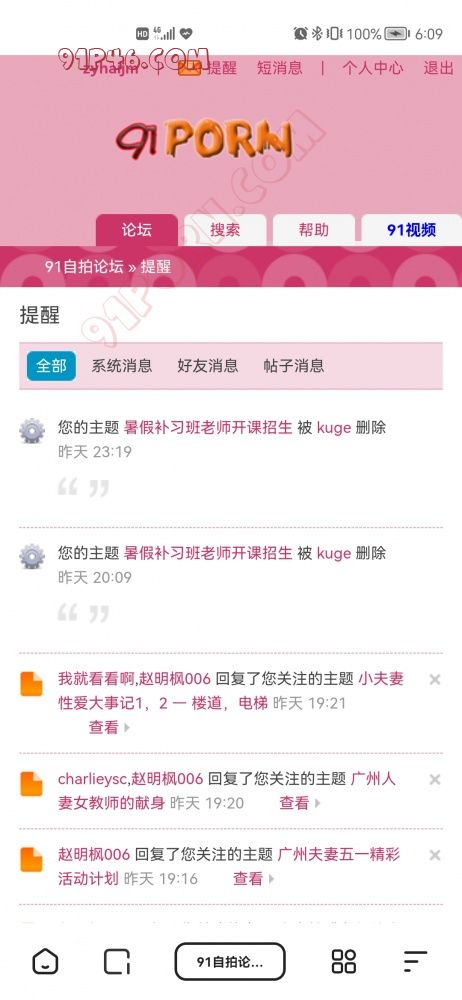Open the 91自拍论坛 breadcrumb link
This screenshot has height=1000, width=462.
tap(84, 267)
